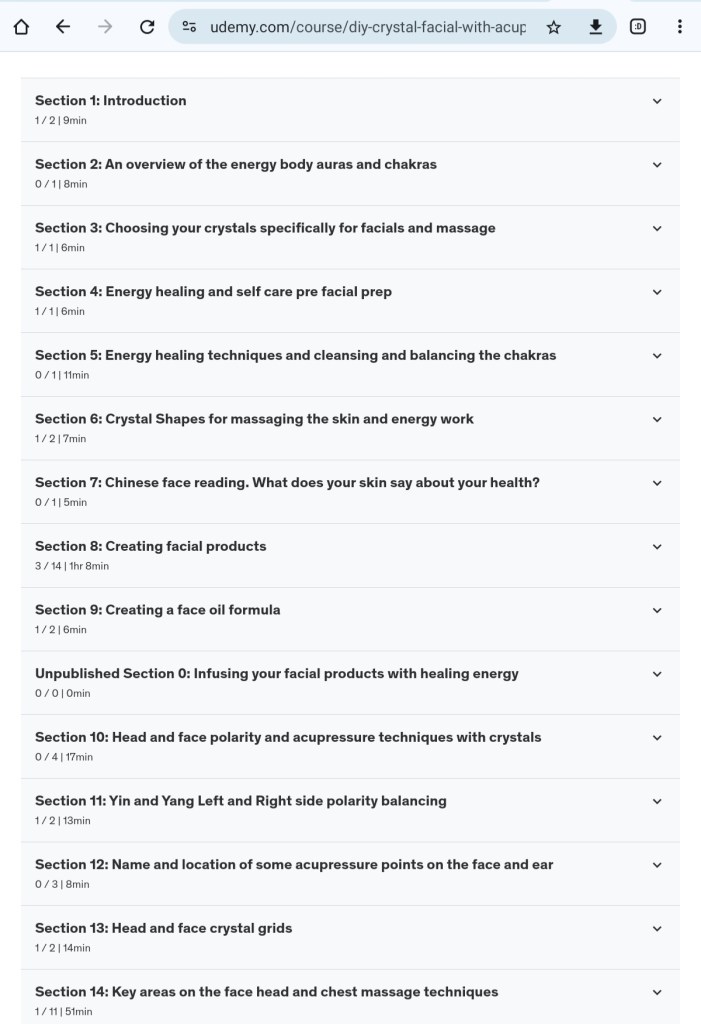Expand Section 14 on massage techniques

point(657,992)
